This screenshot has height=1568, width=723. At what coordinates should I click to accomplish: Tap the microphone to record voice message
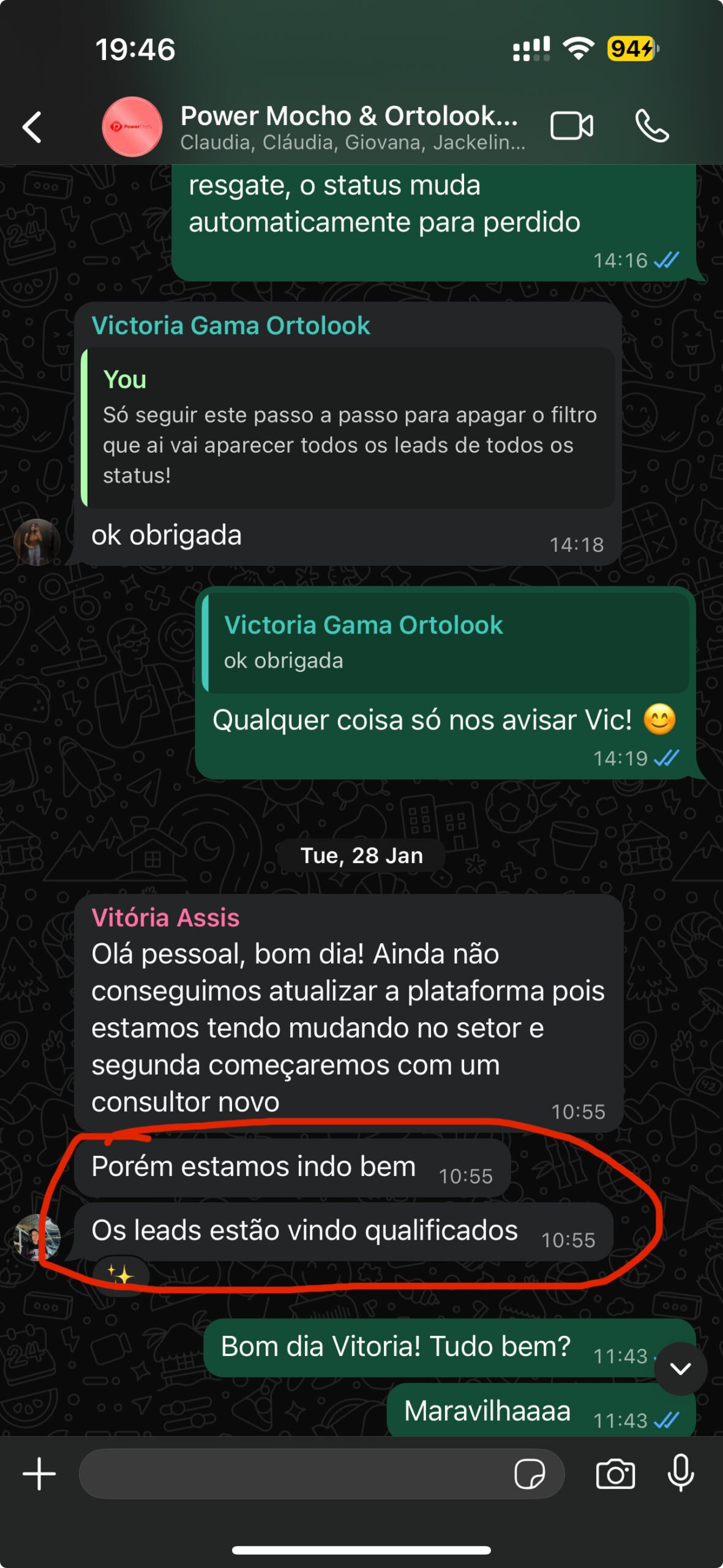click(x=680, y=1473)
